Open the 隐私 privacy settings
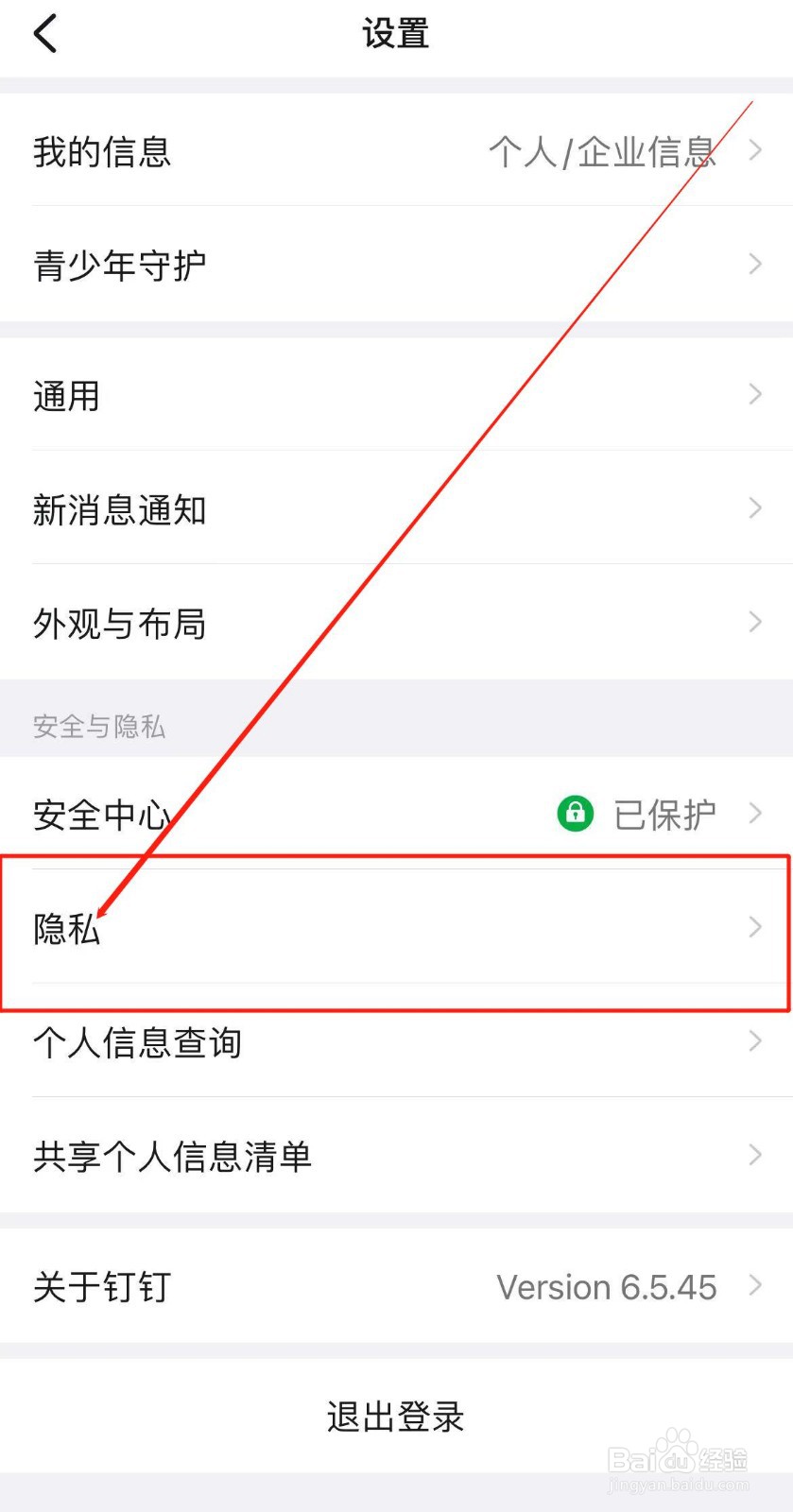The height and width of the screenshot is (1512, 793). coord(66,928)
